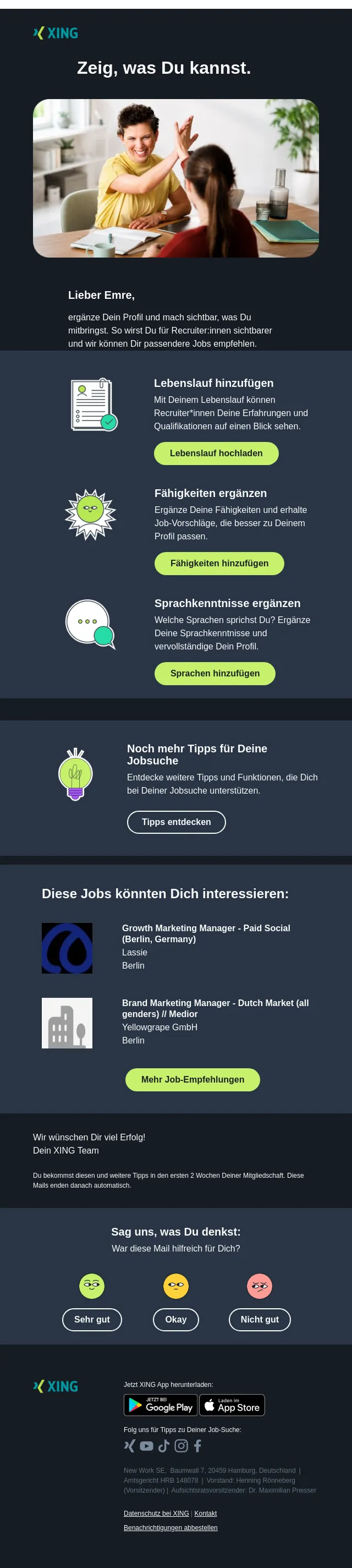Get the app on Google Play
Screen dimensions: 352x1568
point(161,1405)
